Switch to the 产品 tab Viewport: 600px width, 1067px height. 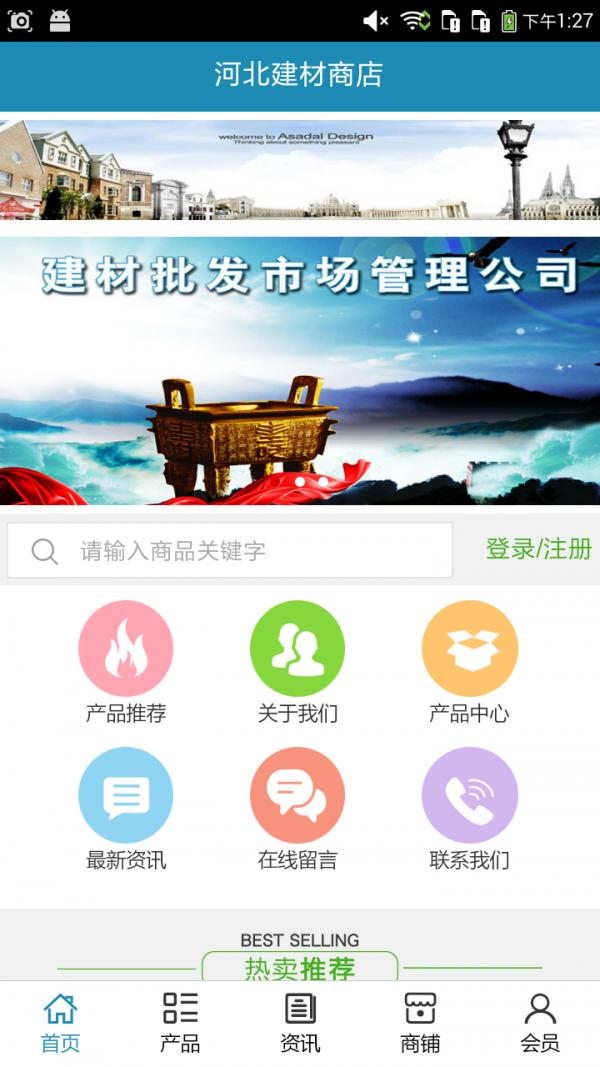click(180, 1023)
